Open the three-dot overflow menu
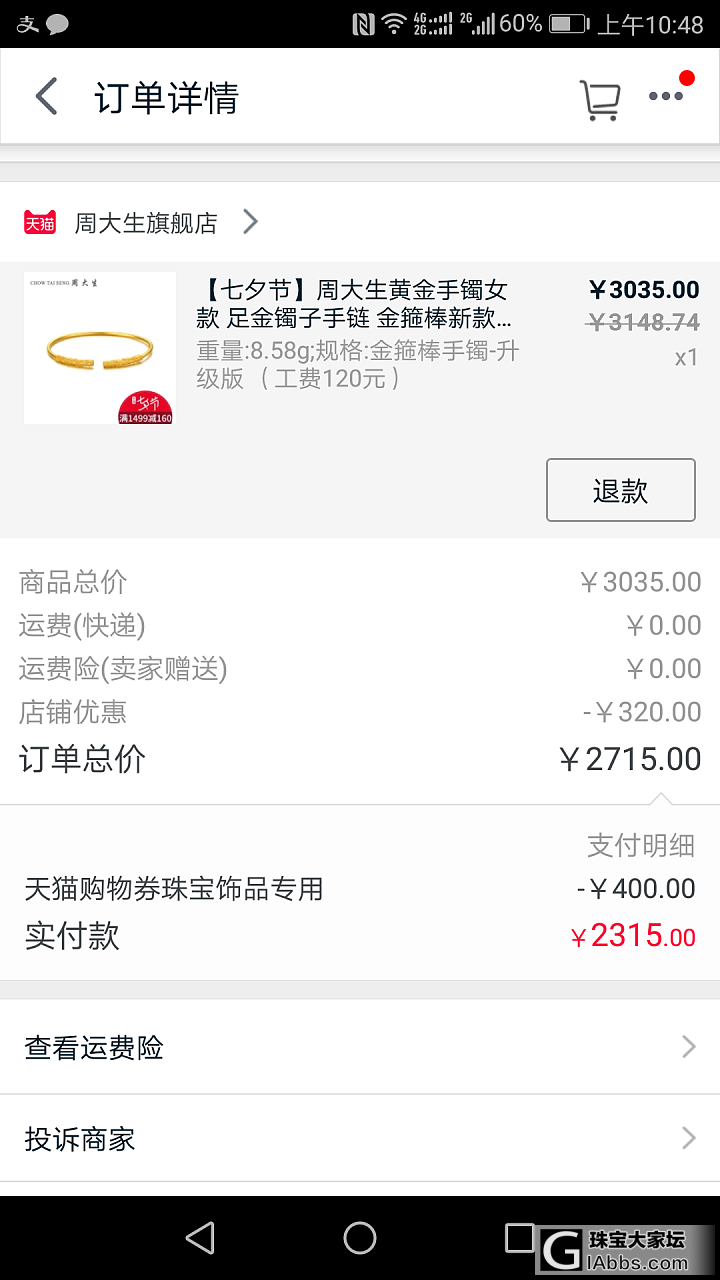Viewport: 720px width, 1280px height. pyautogui.click(x=666, y=96)
